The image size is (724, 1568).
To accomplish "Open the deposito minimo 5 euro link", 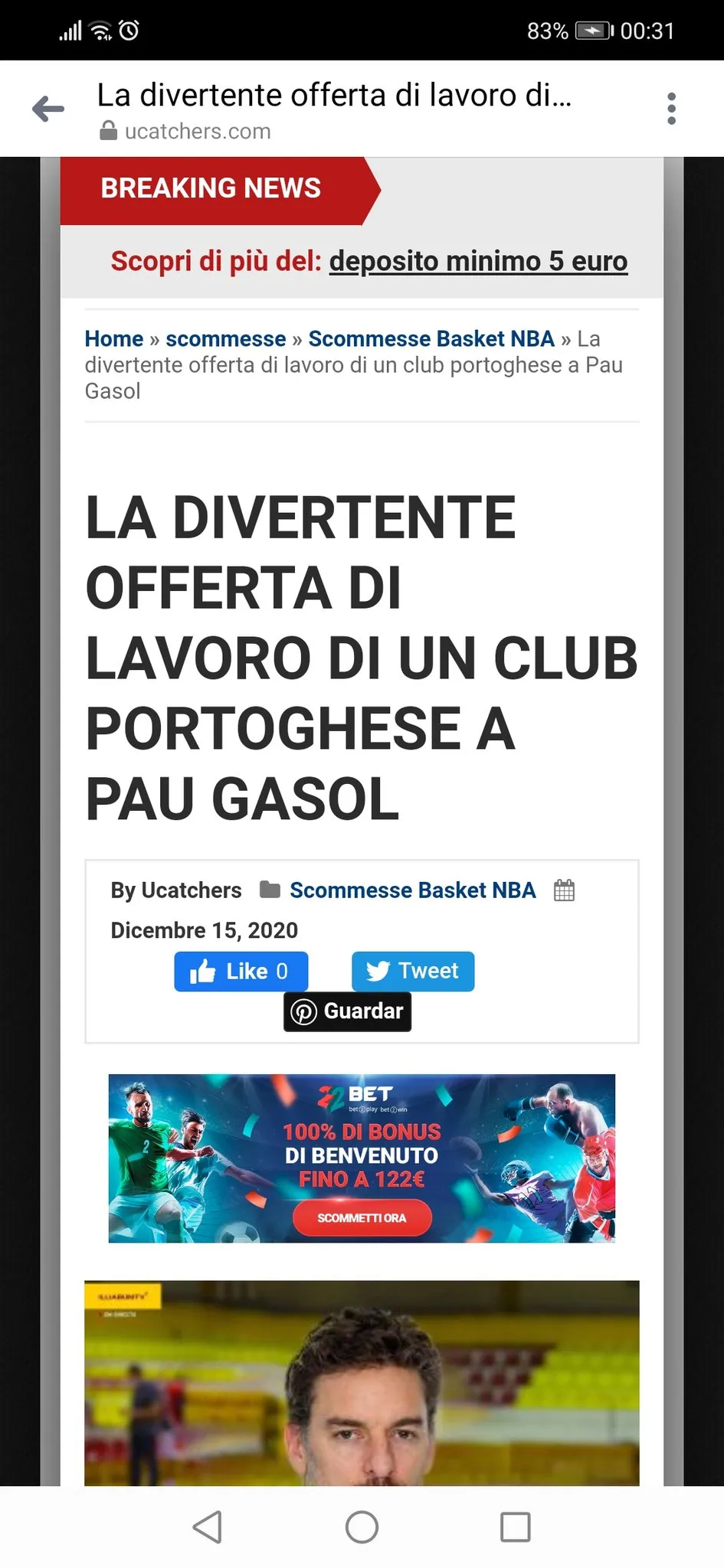I will point(478,261).
